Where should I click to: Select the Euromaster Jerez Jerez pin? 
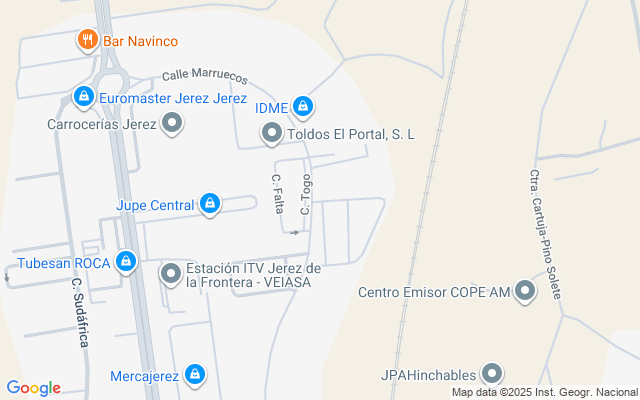click(83, 98)
